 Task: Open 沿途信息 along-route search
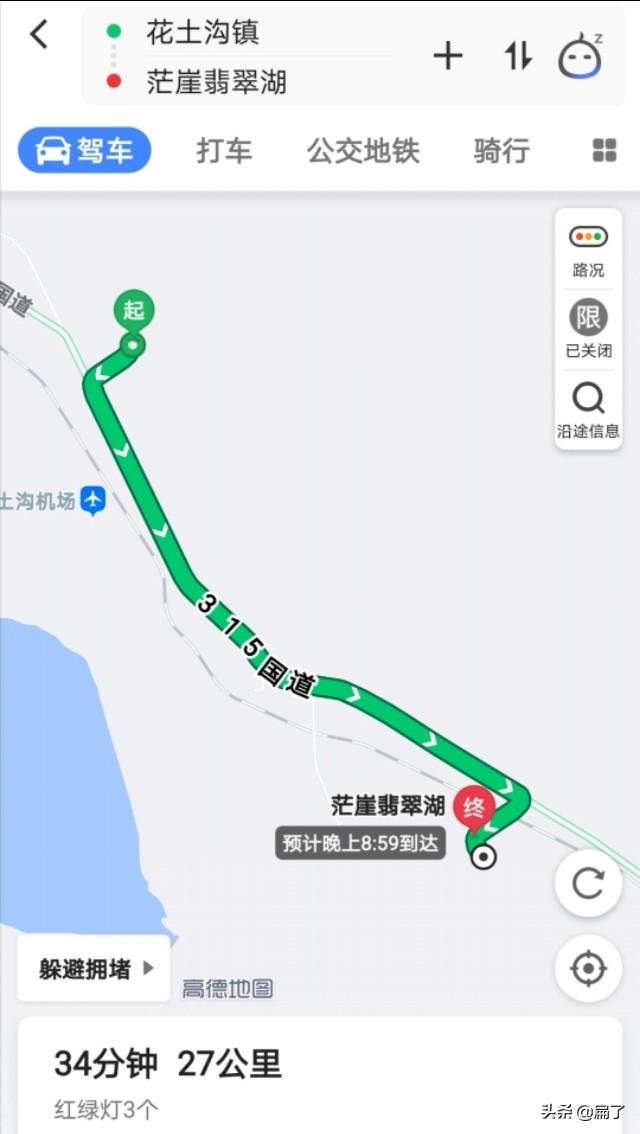588,410
